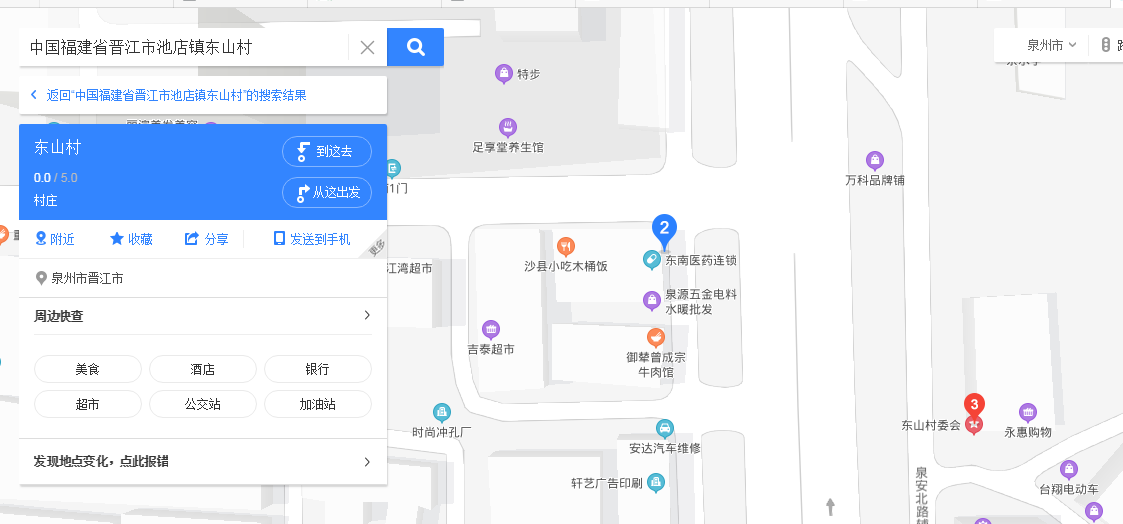This screenshot has width=1123, height=524.
Task: Select the 超市 quick search chip
Action: click(87, 405)
